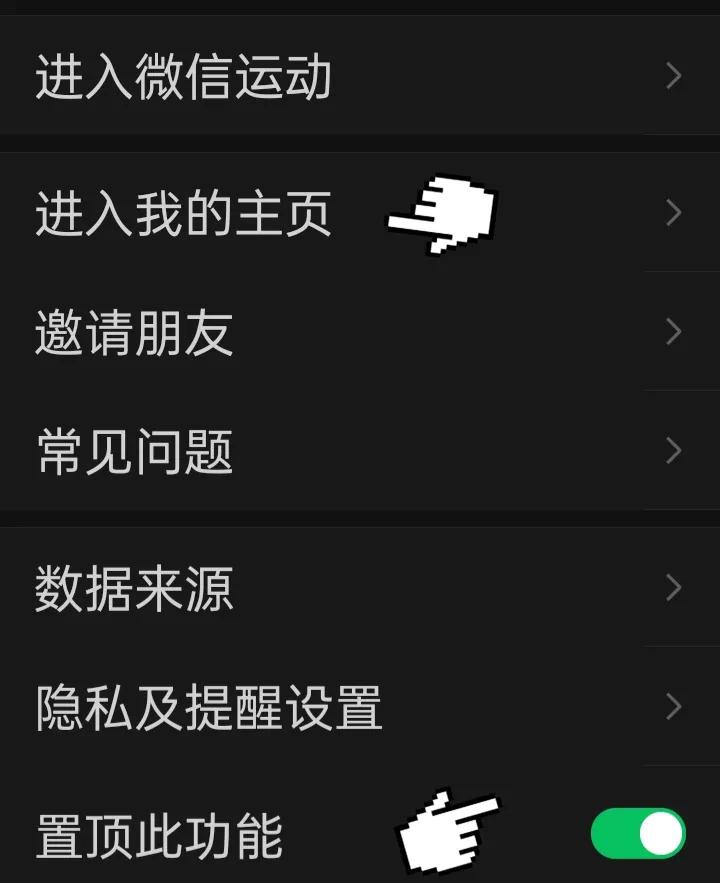Image resolution: width=720 pixels, height=883 pixels.
Task: Tap the 邀请朋友 list row
Action: tap(300, 334)
